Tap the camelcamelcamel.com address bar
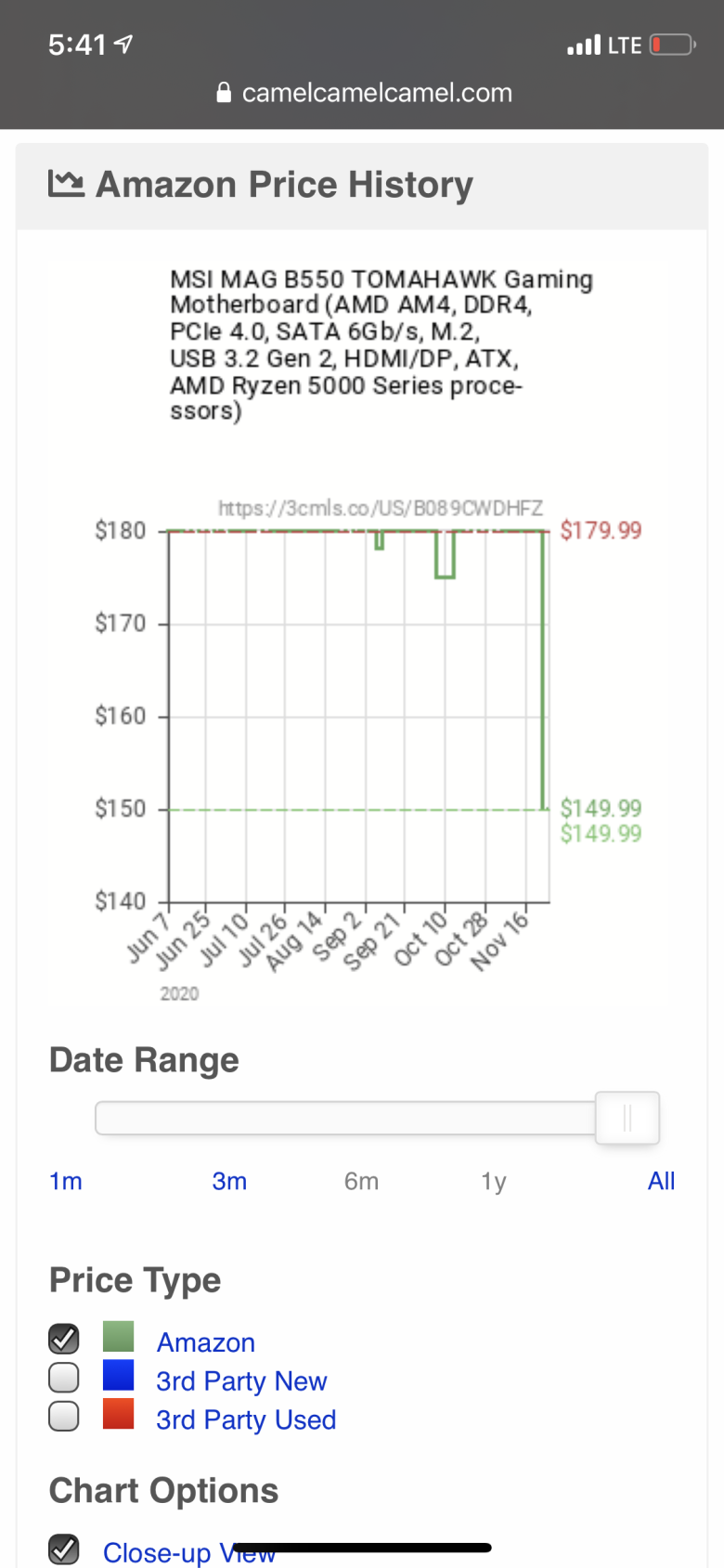This screenshot has height=1568, width=724. pyautogui.click(x=363, y=93)
